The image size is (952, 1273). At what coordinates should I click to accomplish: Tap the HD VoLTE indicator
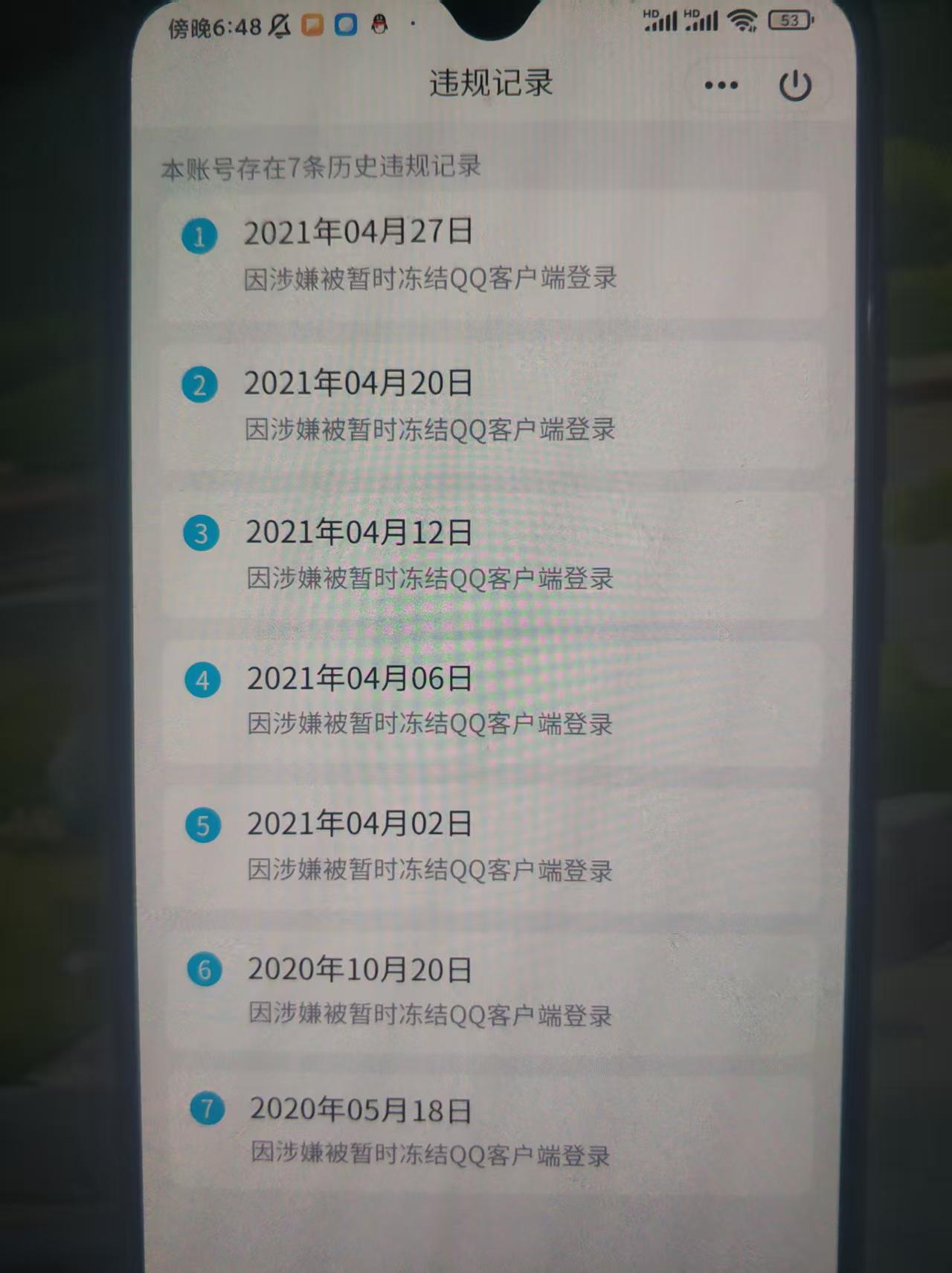point(650,13)
